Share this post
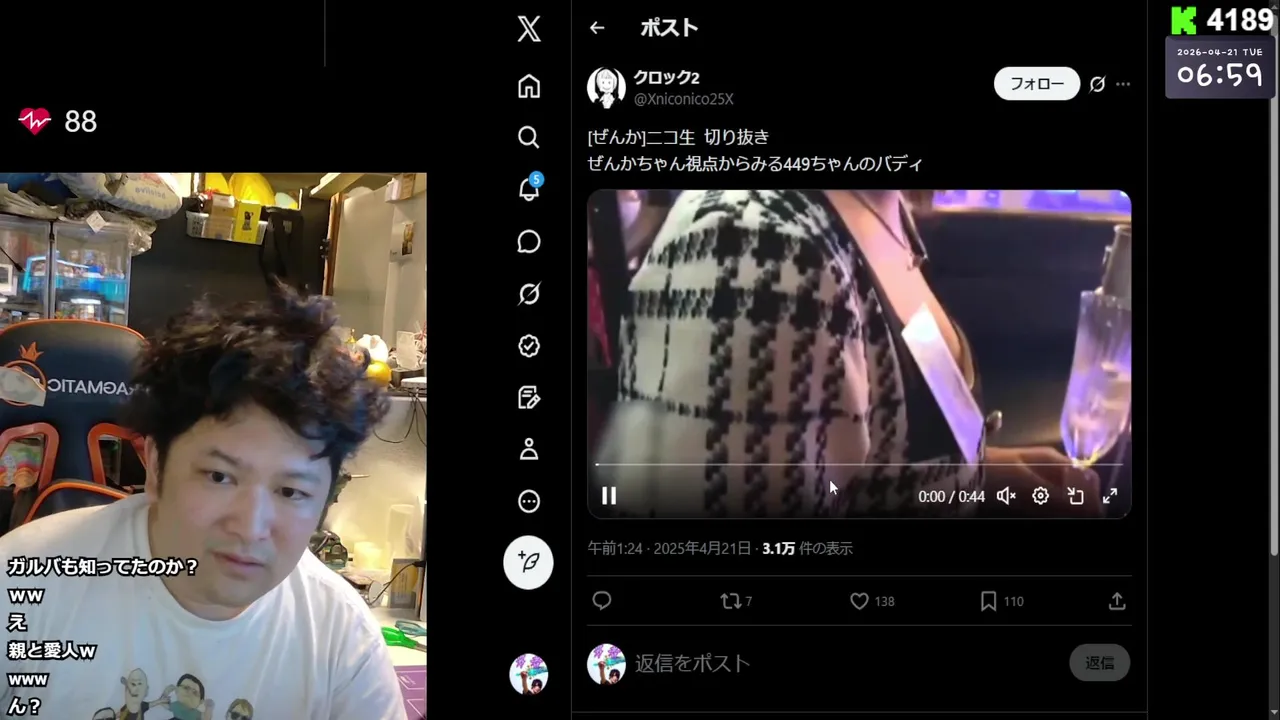 click(x=1117, y=601)
